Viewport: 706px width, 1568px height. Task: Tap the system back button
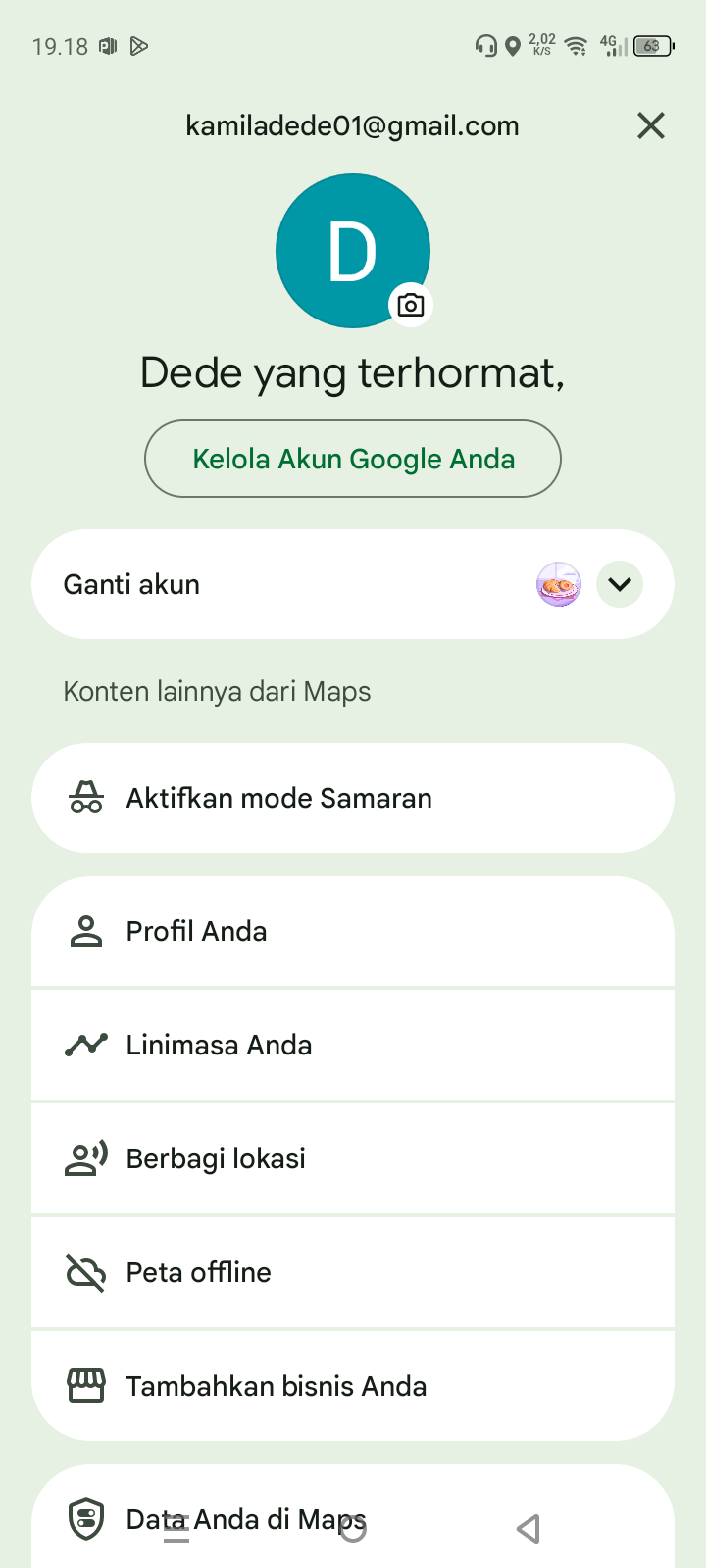tap(529, 1528)
